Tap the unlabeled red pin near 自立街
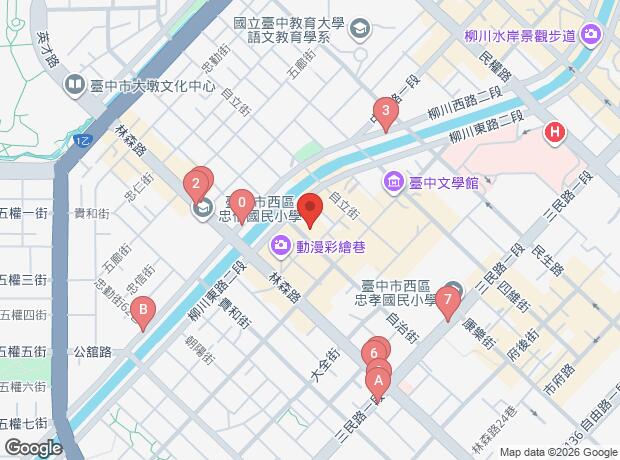The height and width of the screenshot is (460, 620). click(x=310, y=209)
